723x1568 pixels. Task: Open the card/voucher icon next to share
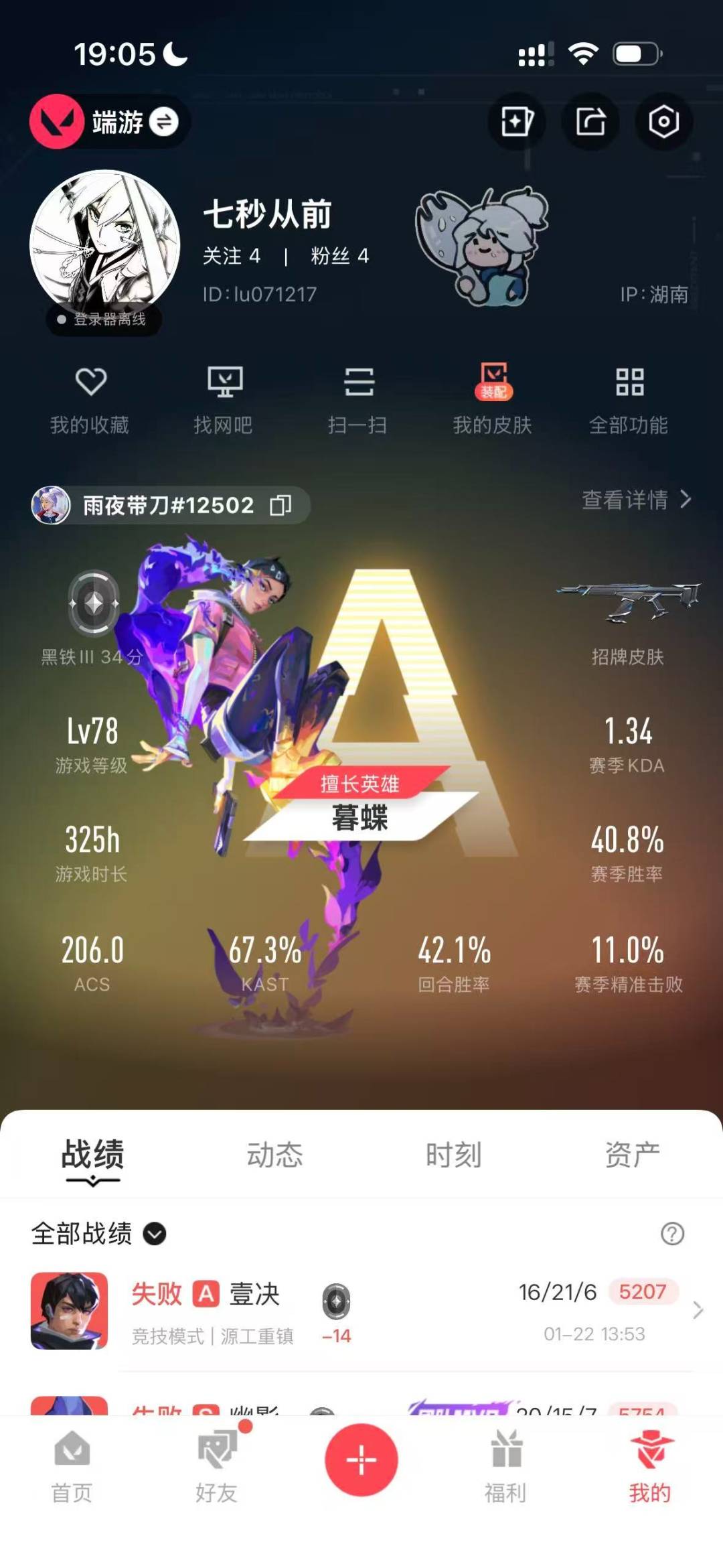point(517,122)
